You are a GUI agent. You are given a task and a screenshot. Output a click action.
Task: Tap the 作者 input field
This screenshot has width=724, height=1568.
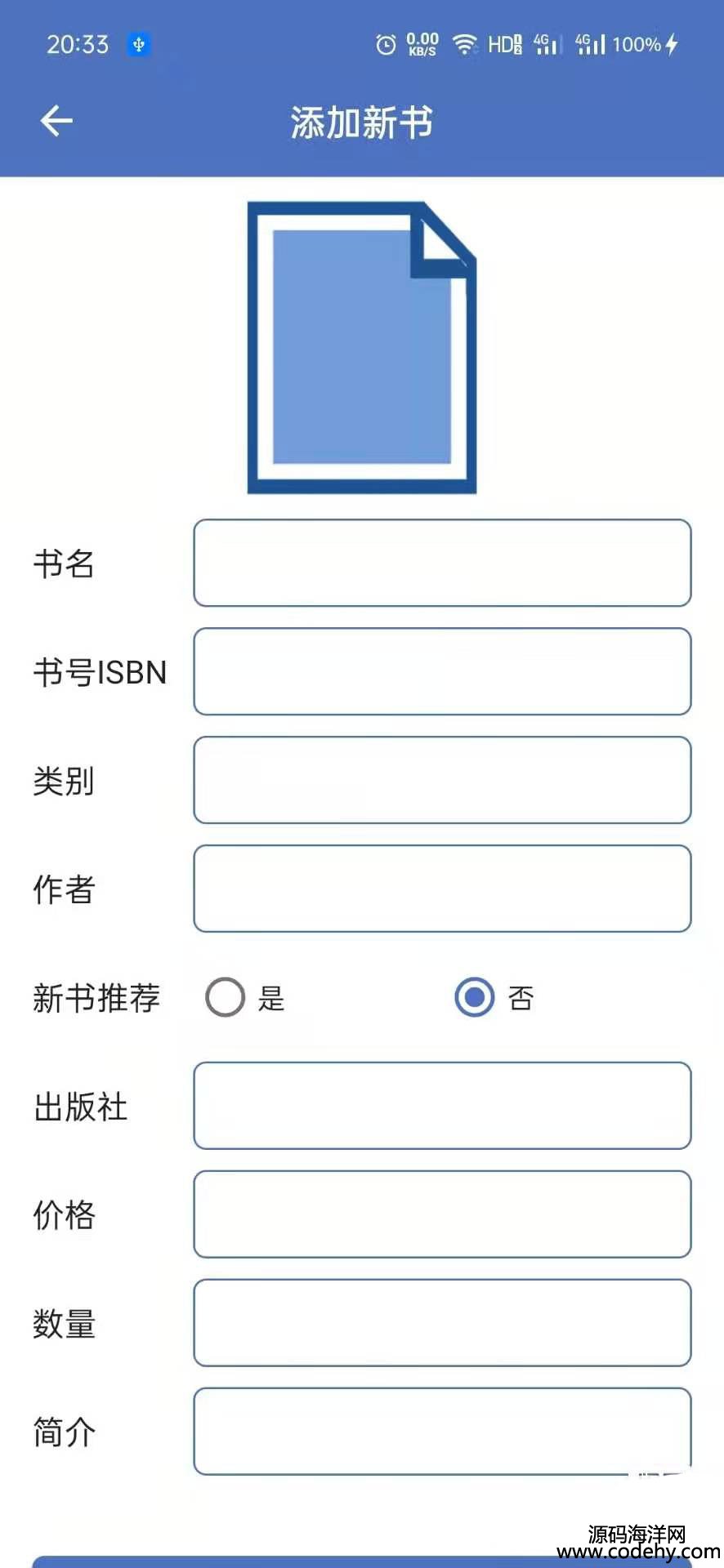442,889
